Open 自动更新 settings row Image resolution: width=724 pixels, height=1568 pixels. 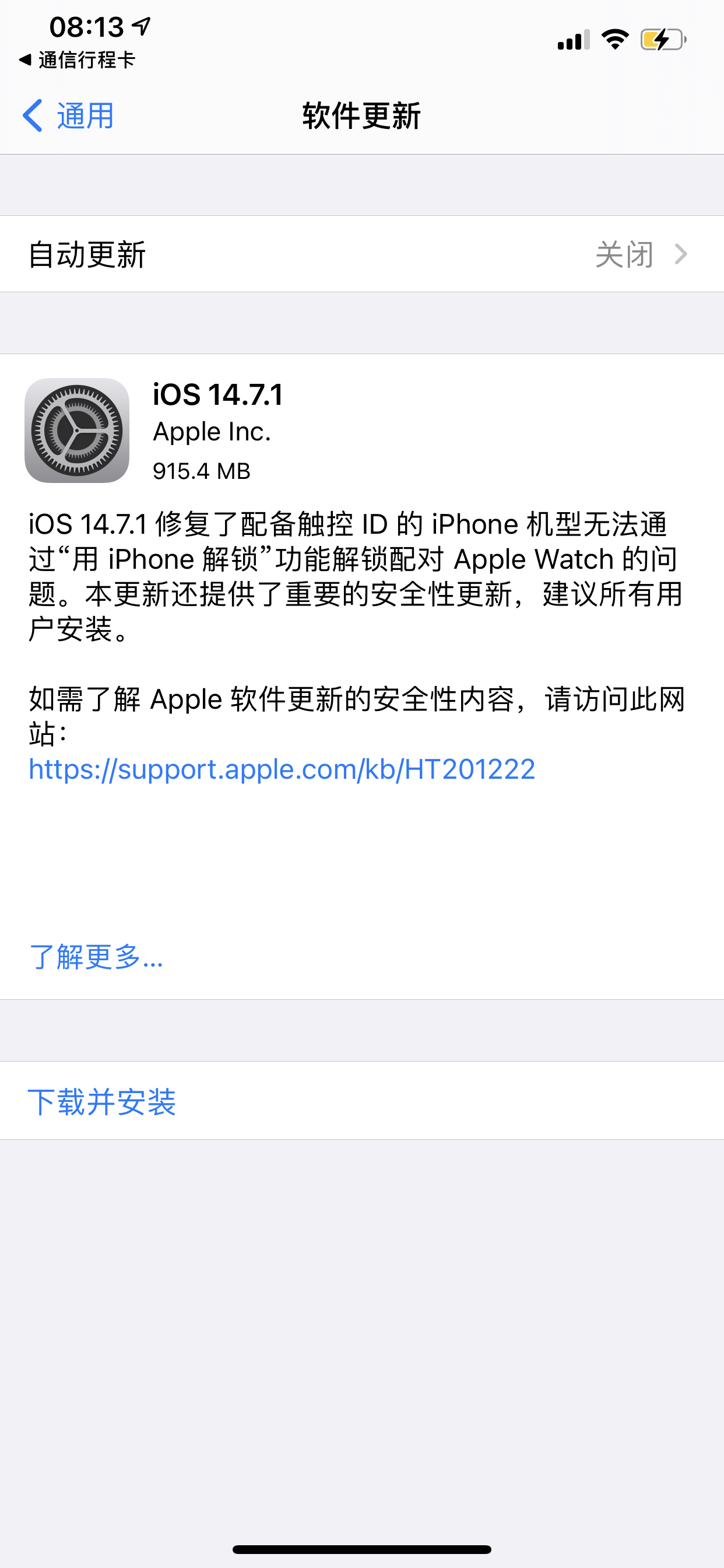point(361,254)
